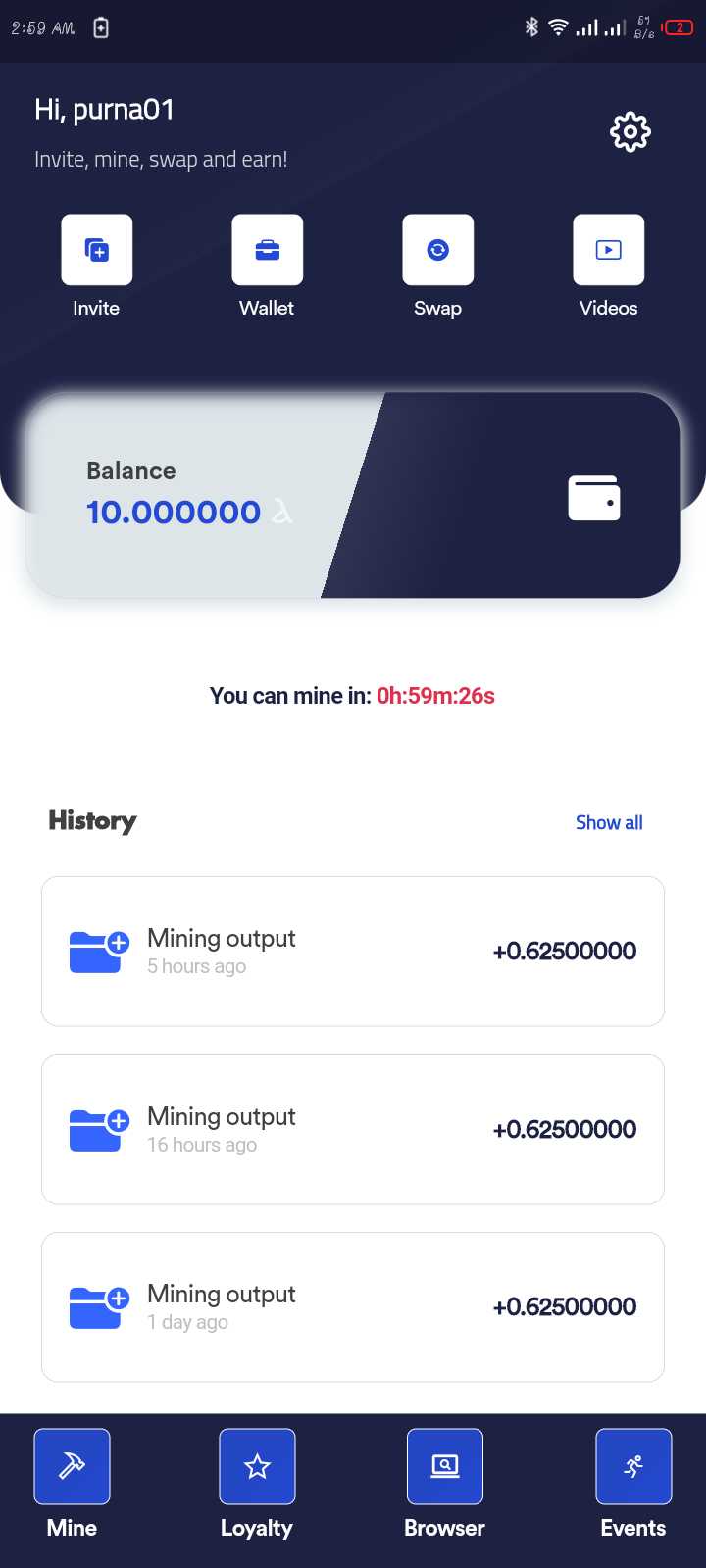This screenshot has width=706, height=1568.
Task: Open Mining output from 5 hours ago
Action: coord(353,952)
